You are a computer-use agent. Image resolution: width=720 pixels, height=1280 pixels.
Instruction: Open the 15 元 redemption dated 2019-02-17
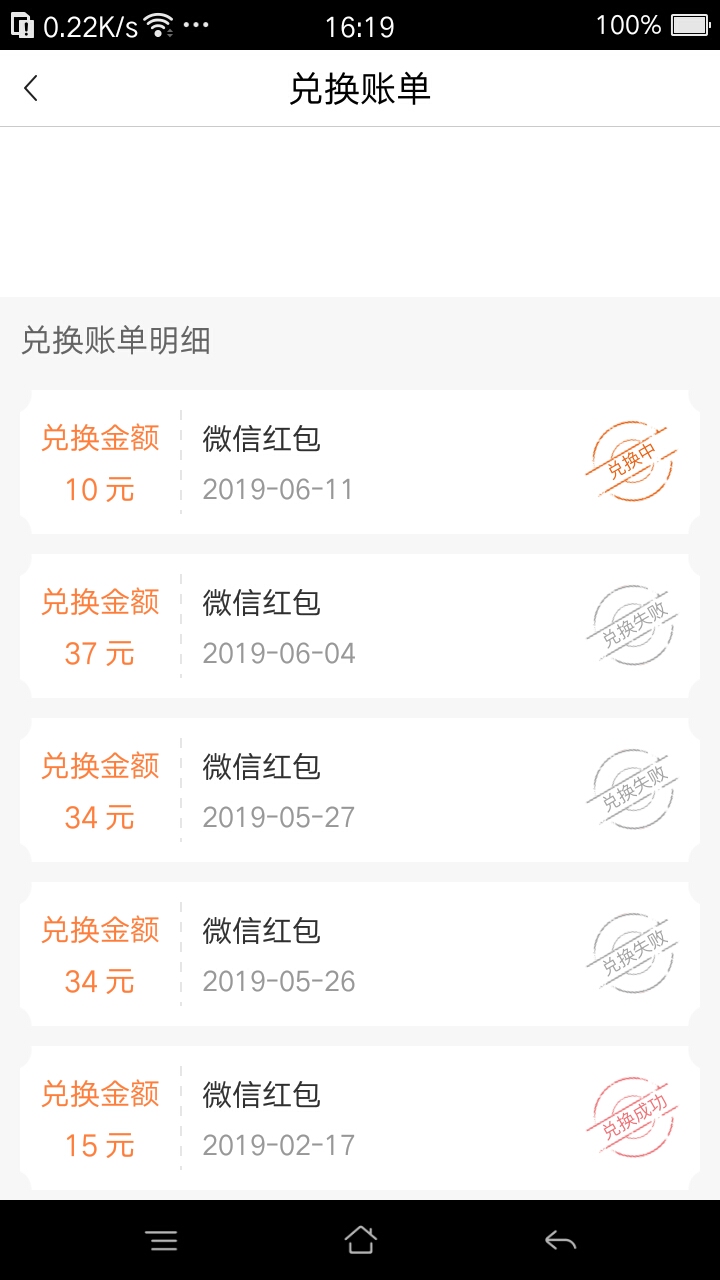click(x=360, y=1119)
